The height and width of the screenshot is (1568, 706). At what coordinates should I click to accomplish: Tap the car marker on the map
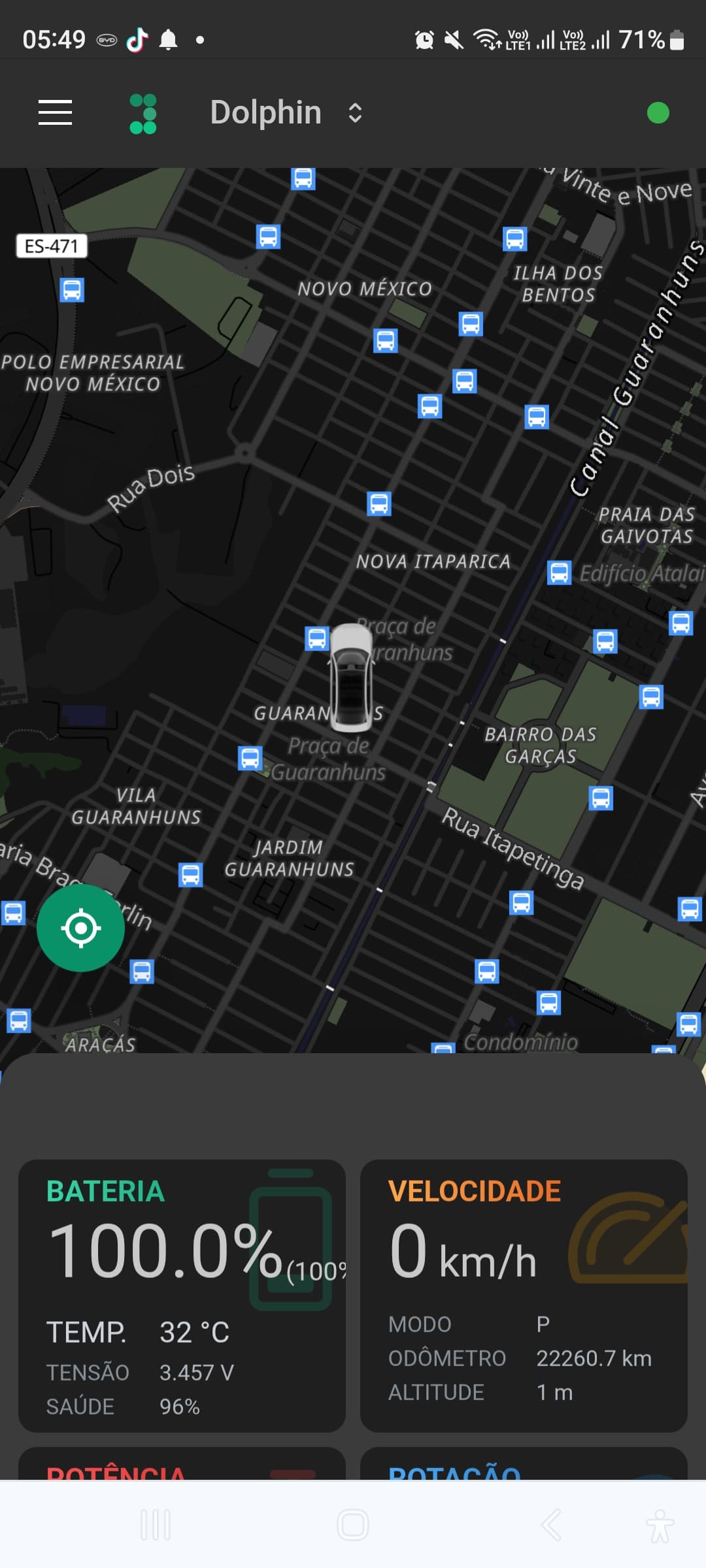(x=351, y=678)
